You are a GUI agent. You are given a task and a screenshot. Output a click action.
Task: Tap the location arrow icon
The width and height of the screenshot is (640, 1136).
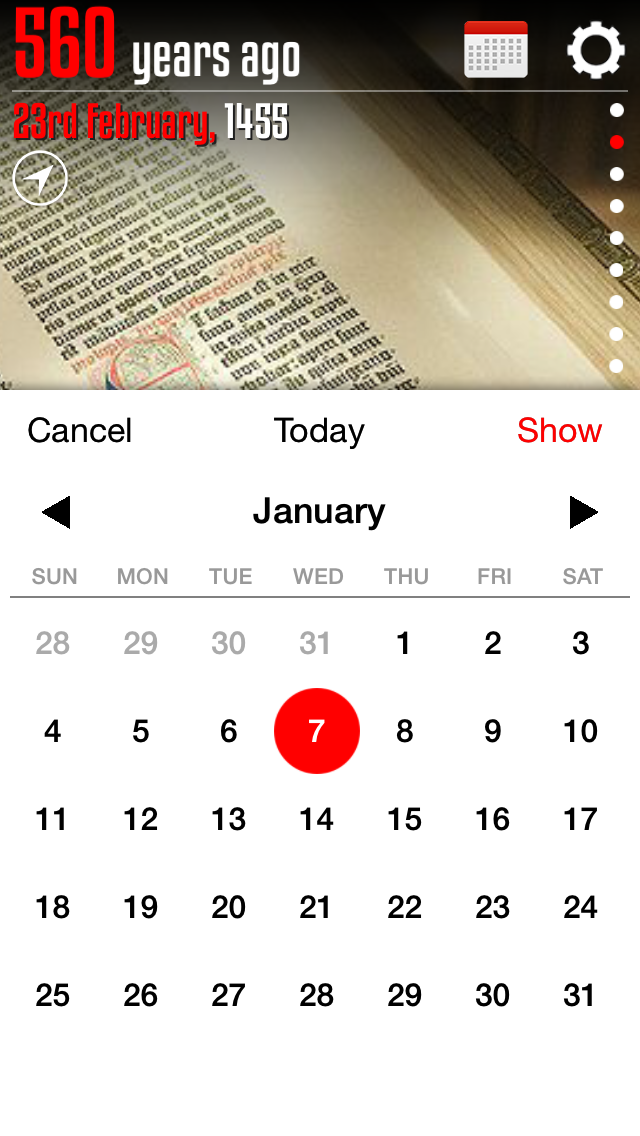point(41,178)
